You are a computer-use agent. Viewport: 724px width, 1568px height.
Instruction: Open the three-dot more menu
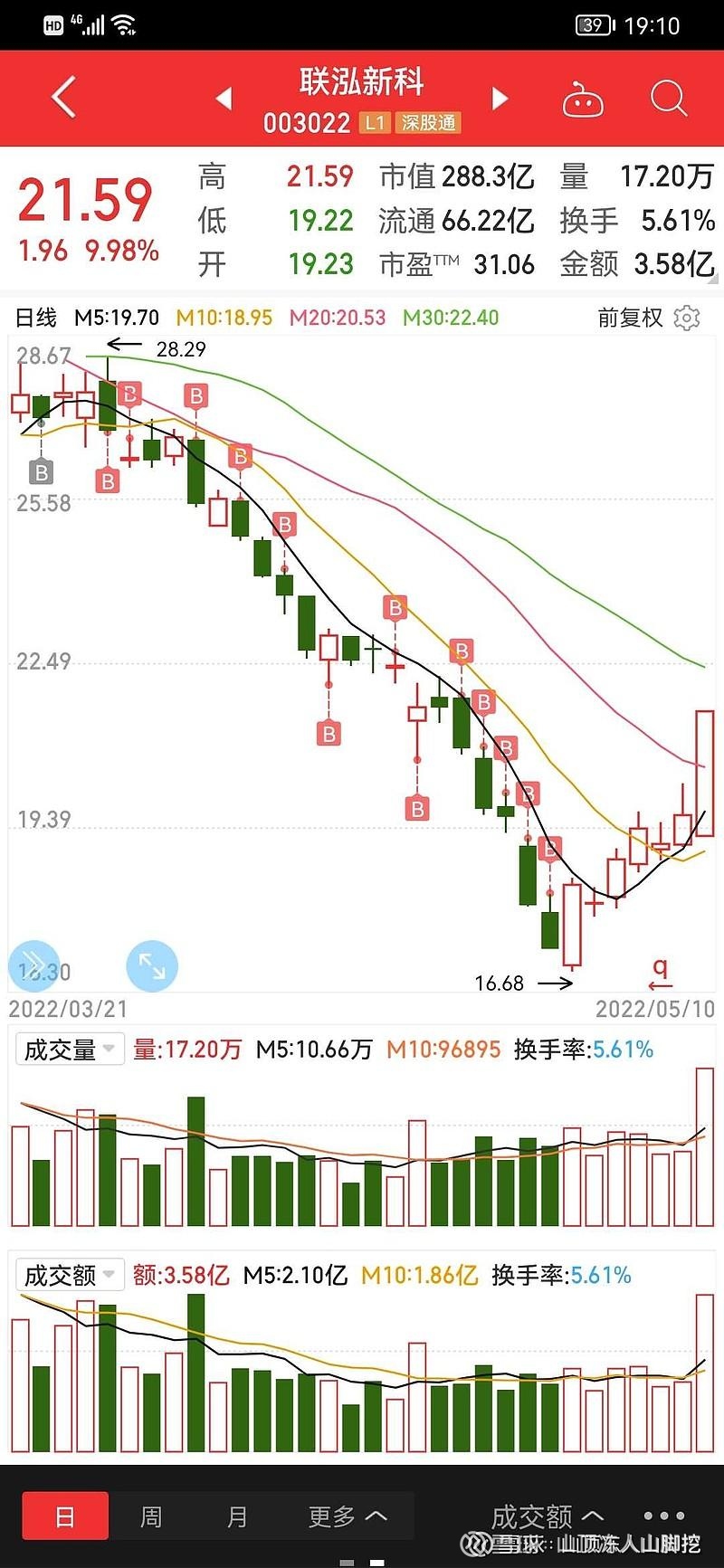[664, 1516]
